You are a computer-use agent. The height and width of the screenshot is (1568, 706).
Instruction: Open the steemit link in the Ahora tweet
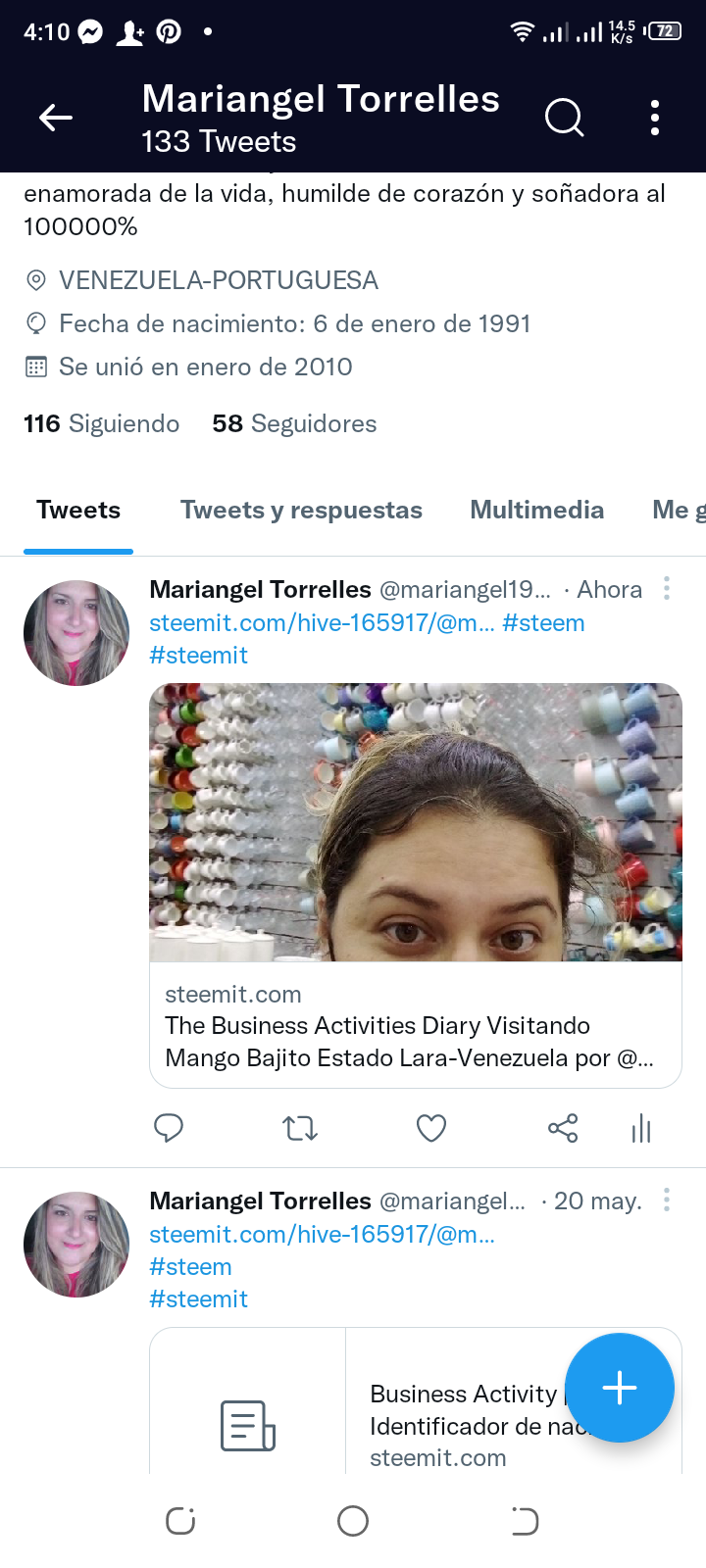(x=322, y=623)
